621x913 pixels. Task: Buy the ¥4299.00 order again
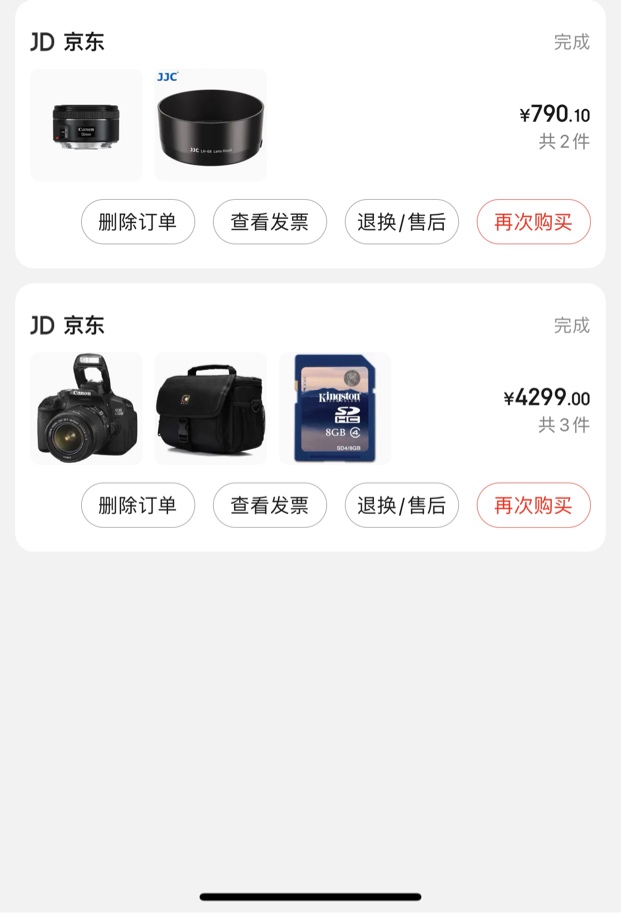click(533, 505)
